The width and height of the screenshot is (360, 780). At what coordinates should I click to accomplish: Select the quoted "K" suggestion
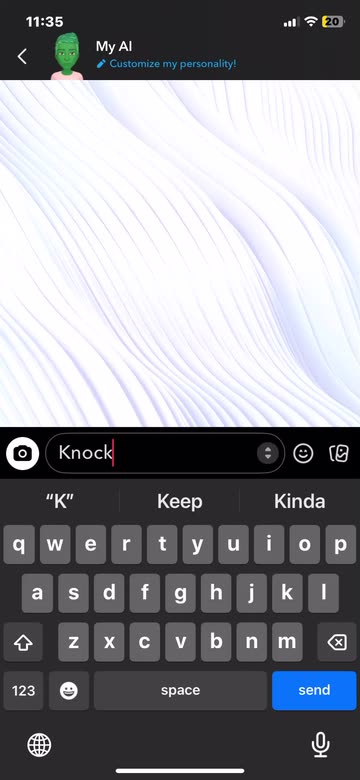(x=60, y=501)
